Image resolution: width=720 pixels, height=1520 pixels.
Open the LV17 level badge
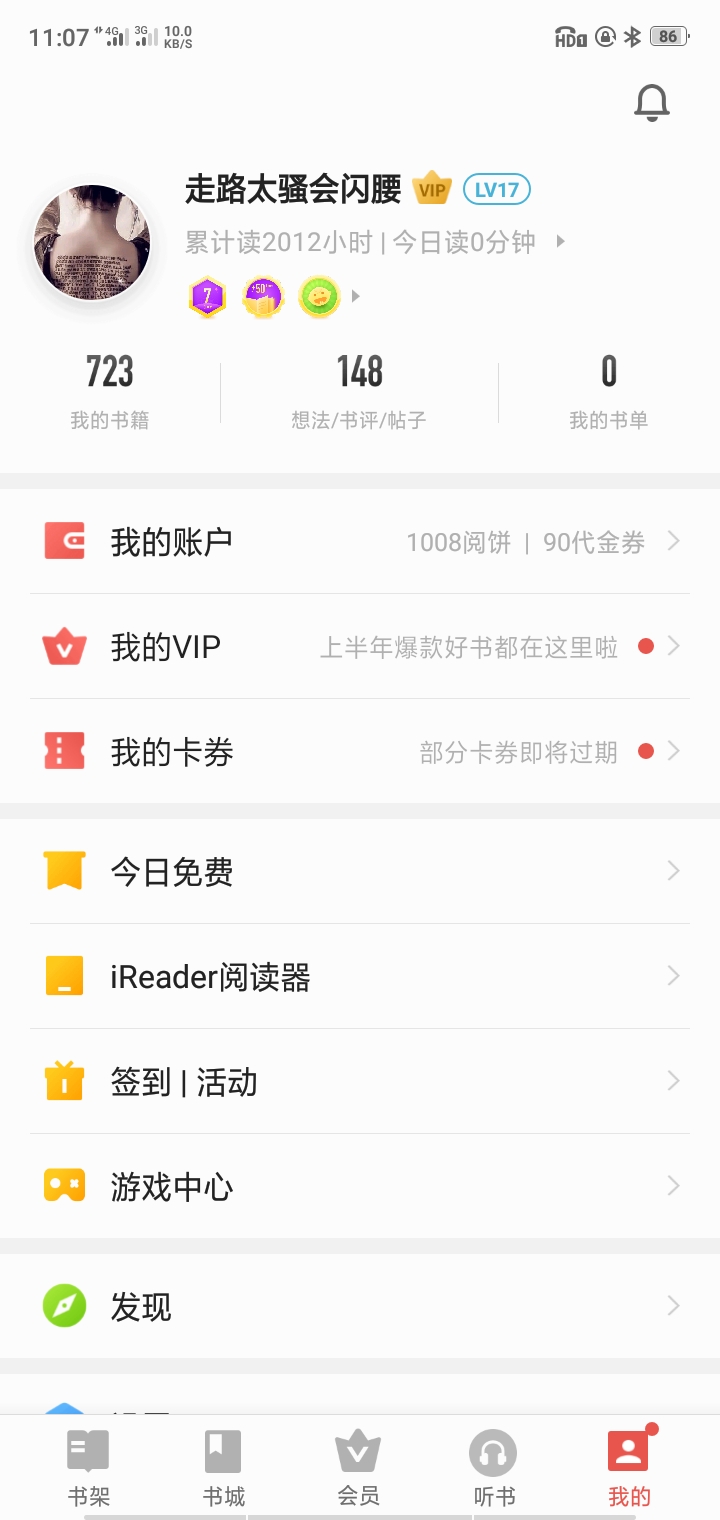point(497,189)
